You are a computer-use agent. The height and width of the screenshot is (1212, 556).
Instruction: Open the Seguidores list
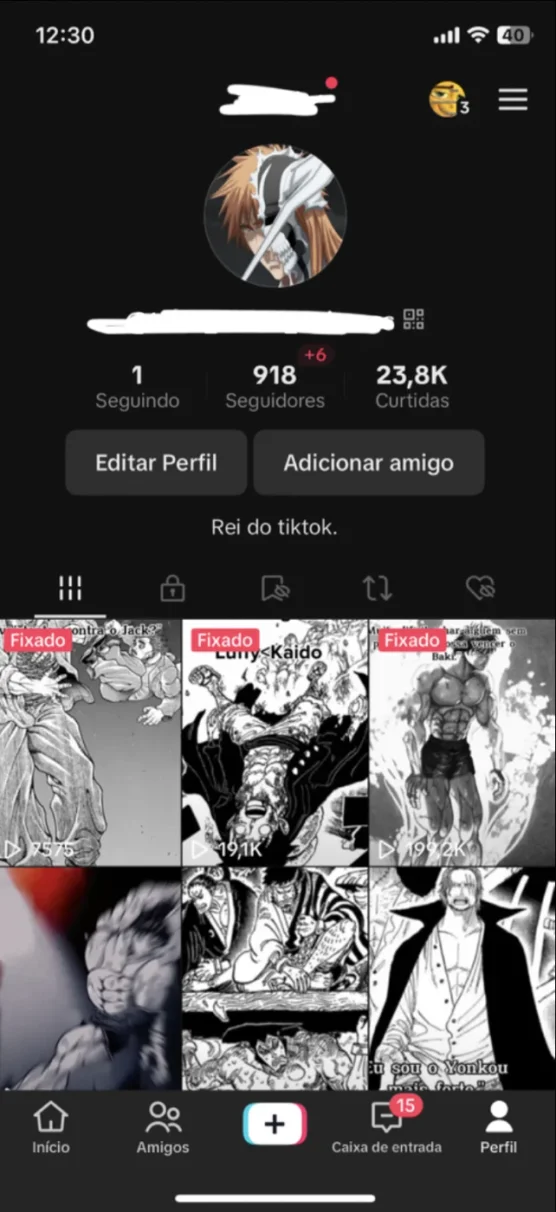tap(275, 387)
